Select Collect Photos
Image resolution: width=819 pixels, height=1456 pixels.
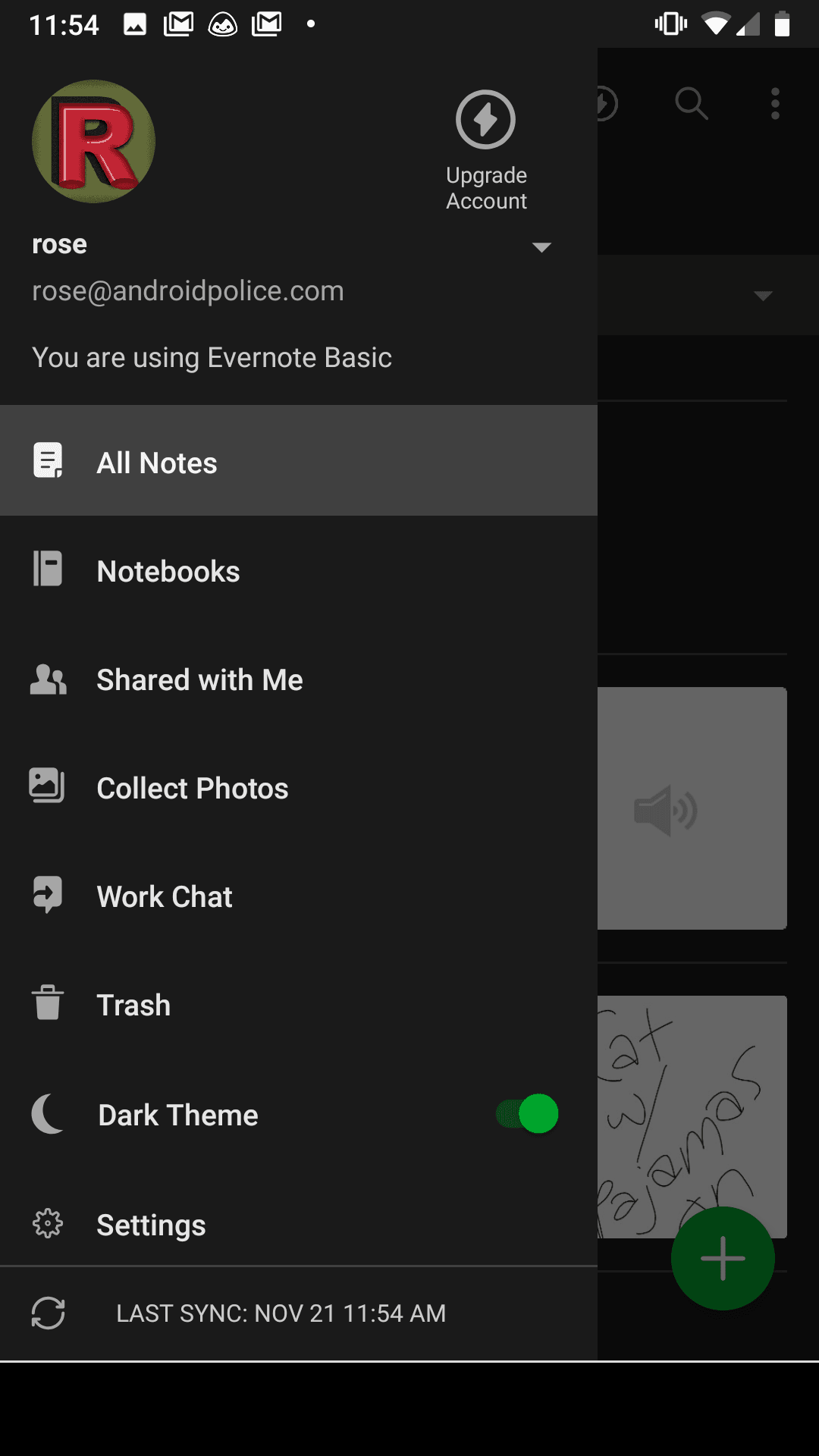[x=299, y=788]
